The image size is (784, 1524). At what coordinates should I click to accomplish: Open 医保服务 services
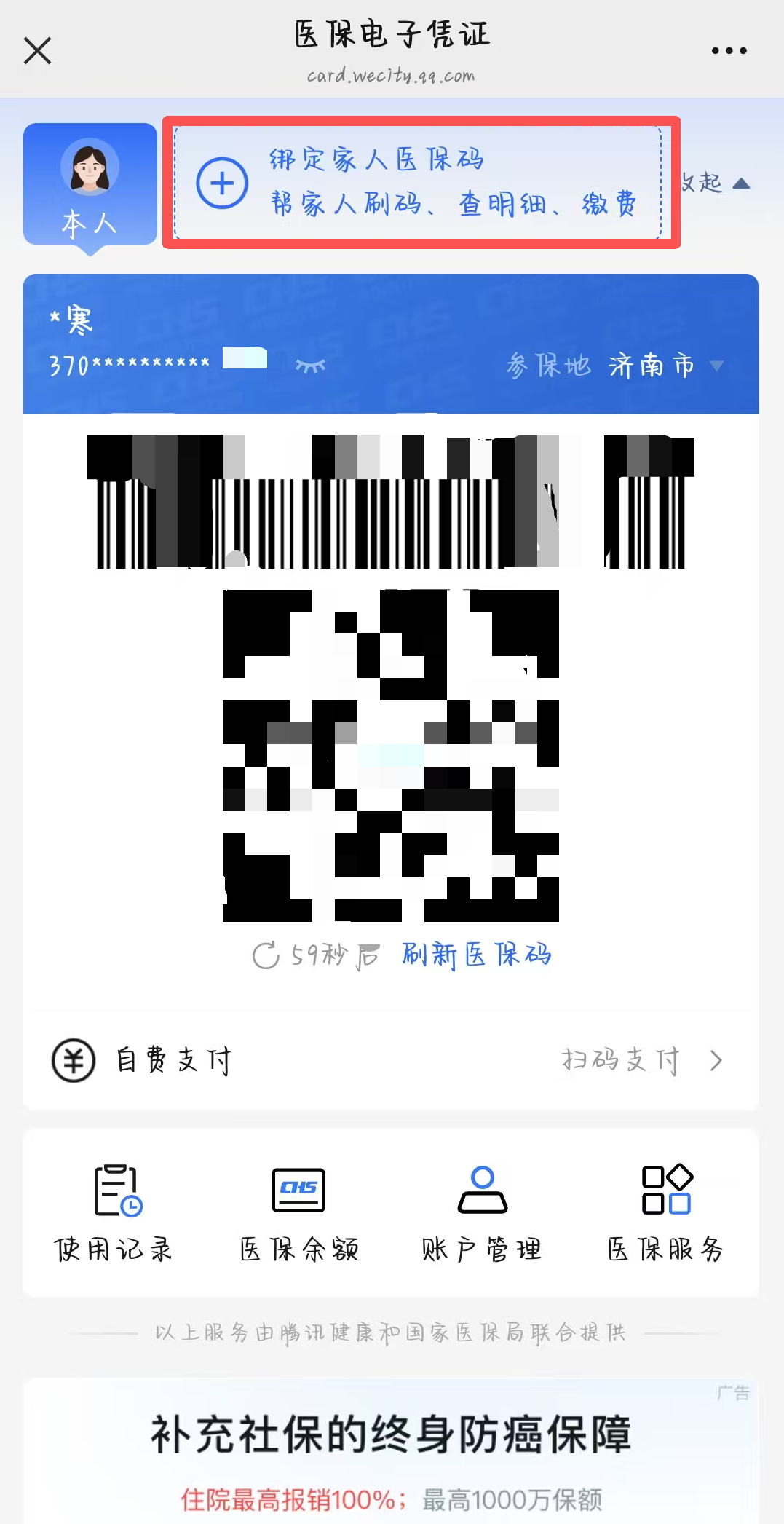(666, 1212)
